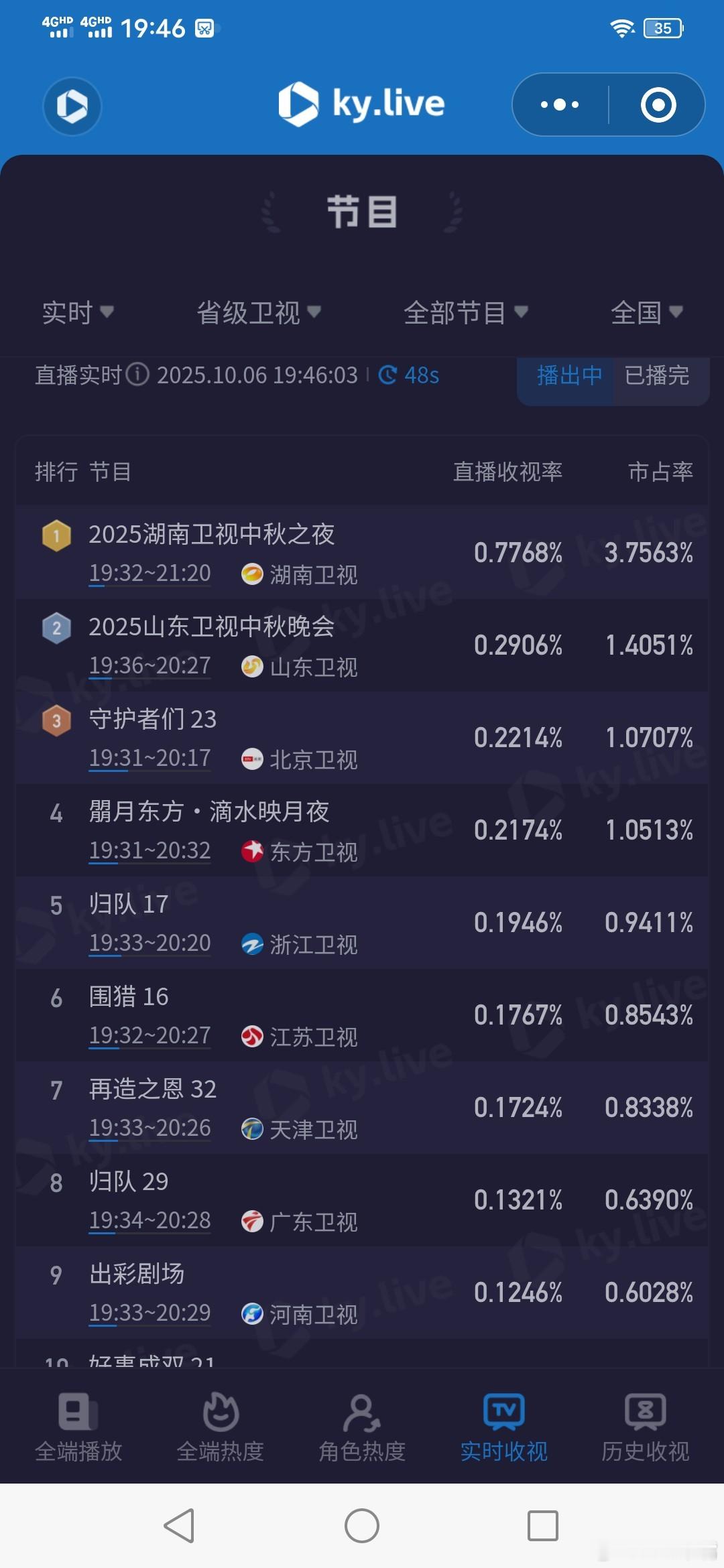Open the 围猎 16 row

[362, 1015]
